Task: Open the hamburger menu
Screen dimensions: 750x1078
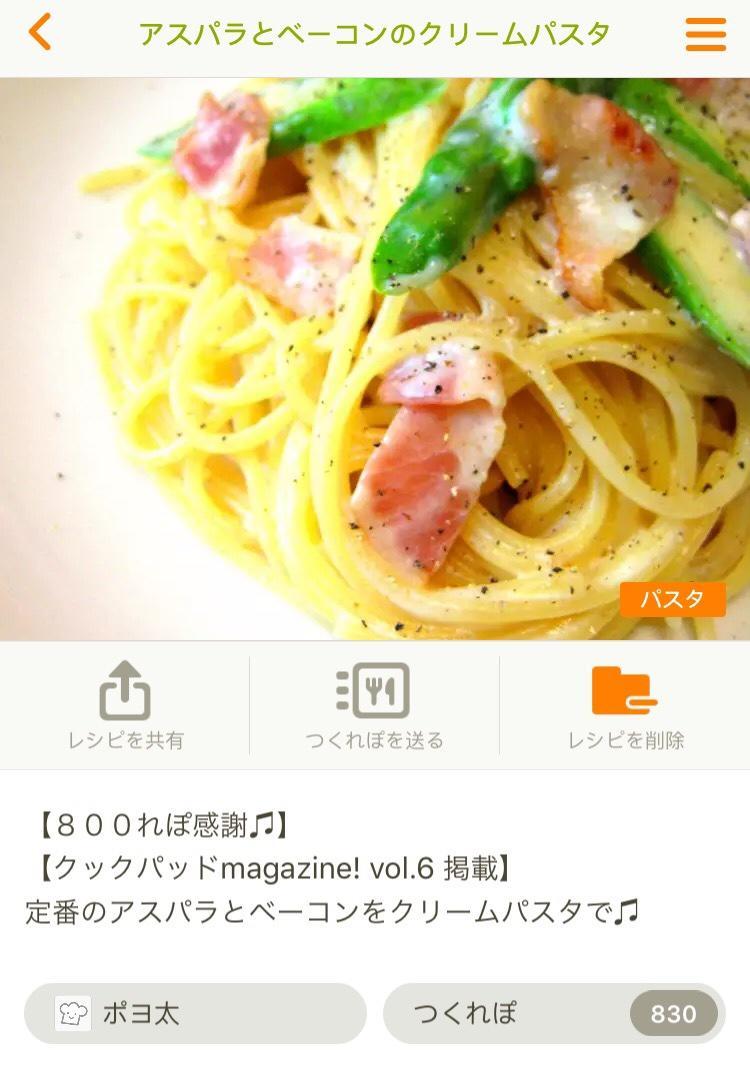Action: click(x=705, y=34)
